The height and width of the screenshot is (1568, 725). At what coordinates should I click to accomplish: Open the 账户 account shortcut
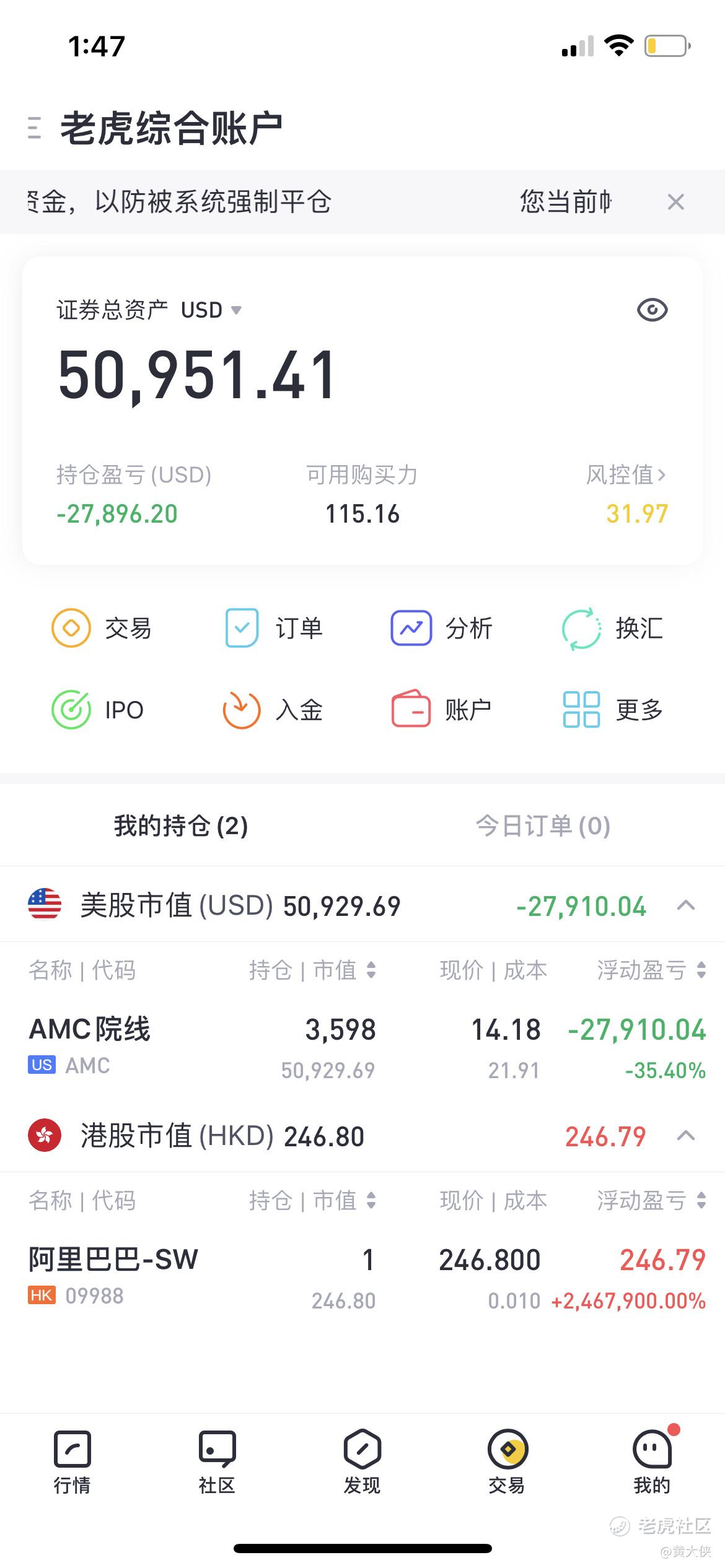tap(441, 710)
